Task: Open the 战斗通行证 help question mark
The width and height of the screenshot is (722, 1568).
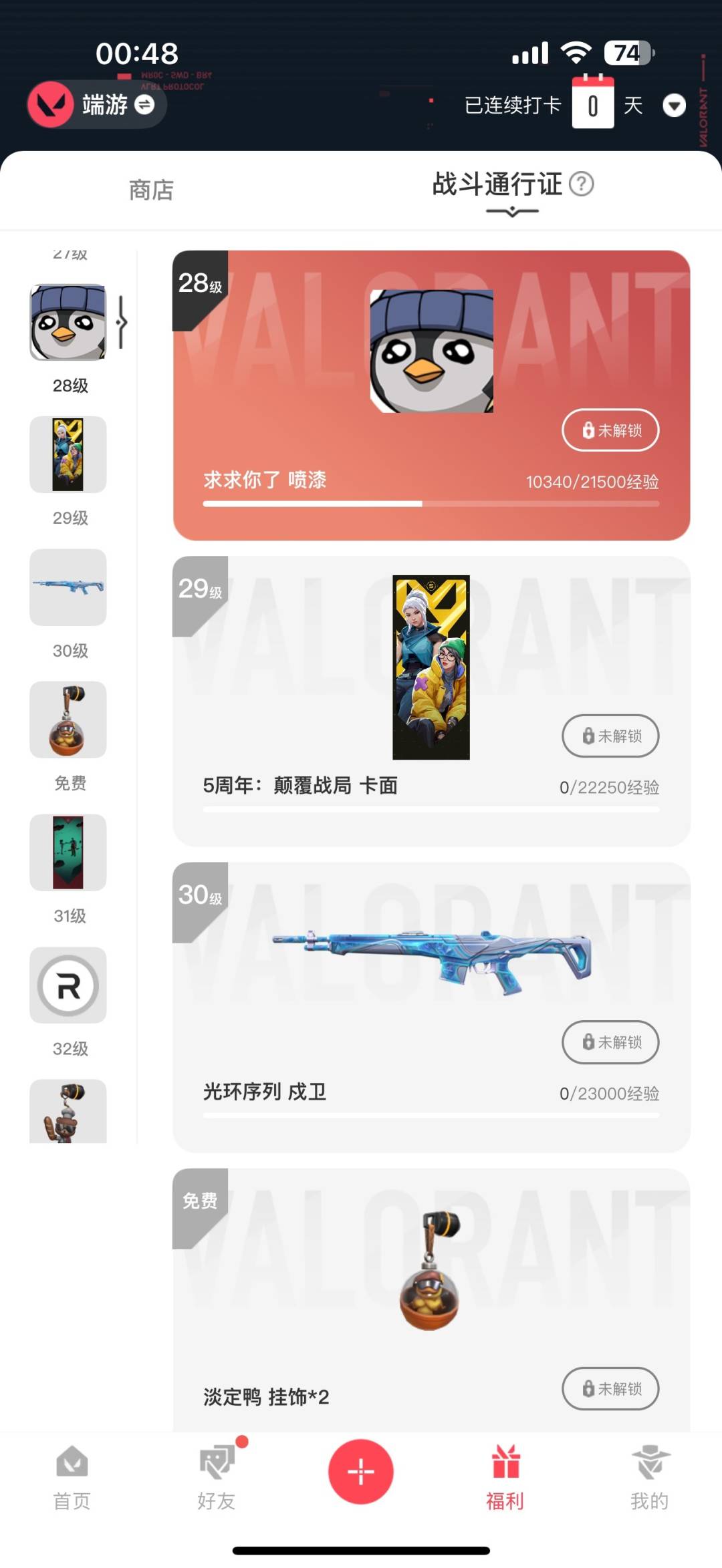Action: [x=581, y=184]
